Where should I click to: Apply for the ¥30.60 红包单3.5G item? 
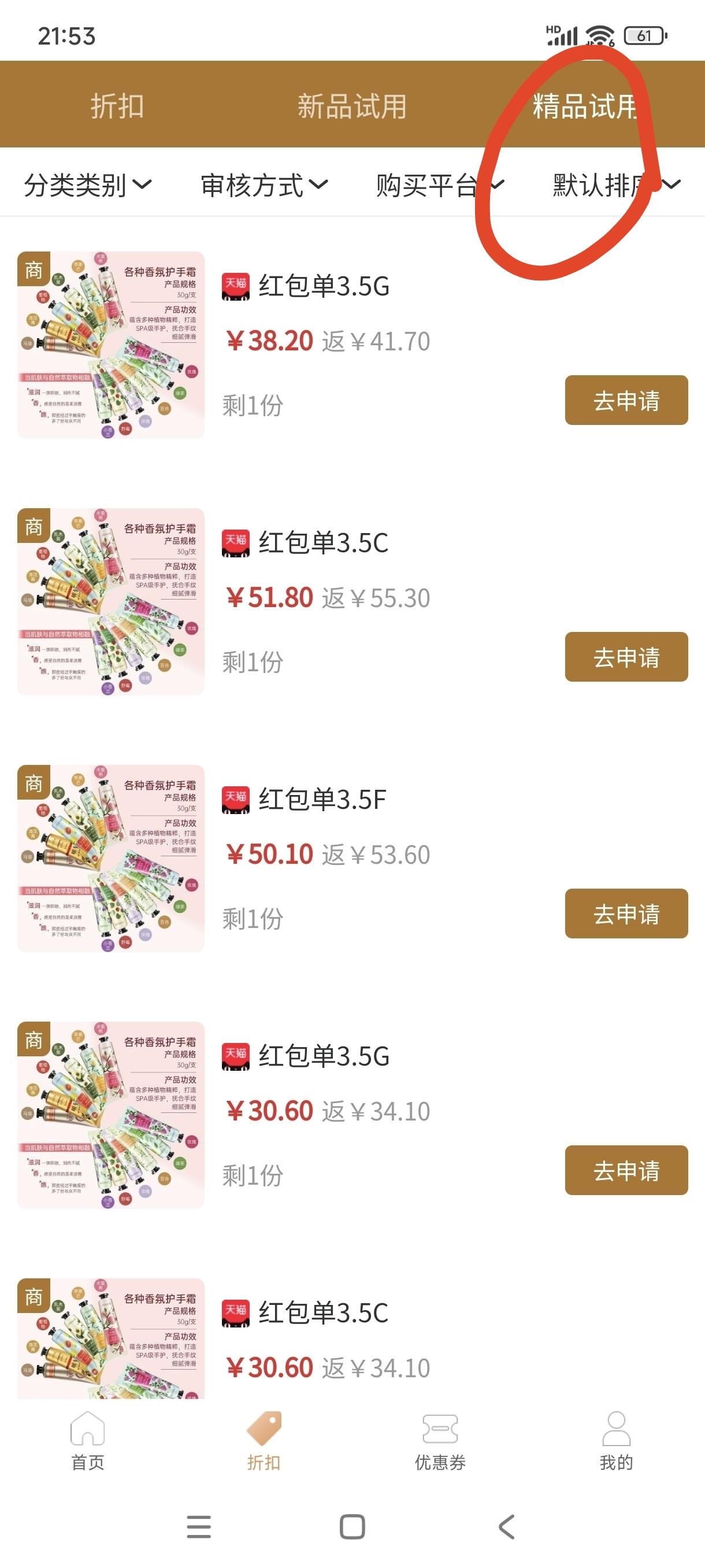626,1171
